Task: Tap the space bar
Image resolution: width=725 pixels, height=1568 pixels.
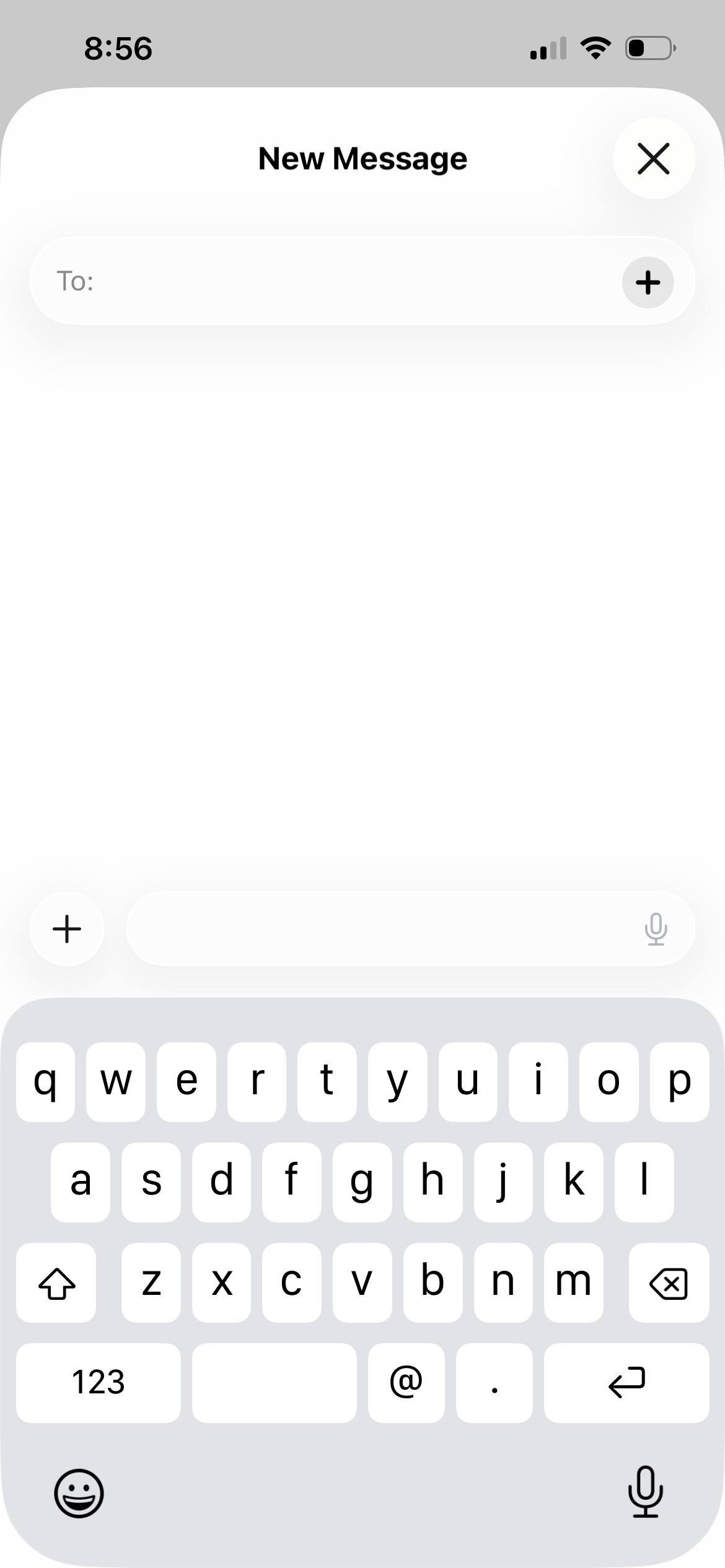Action: 274,1383
